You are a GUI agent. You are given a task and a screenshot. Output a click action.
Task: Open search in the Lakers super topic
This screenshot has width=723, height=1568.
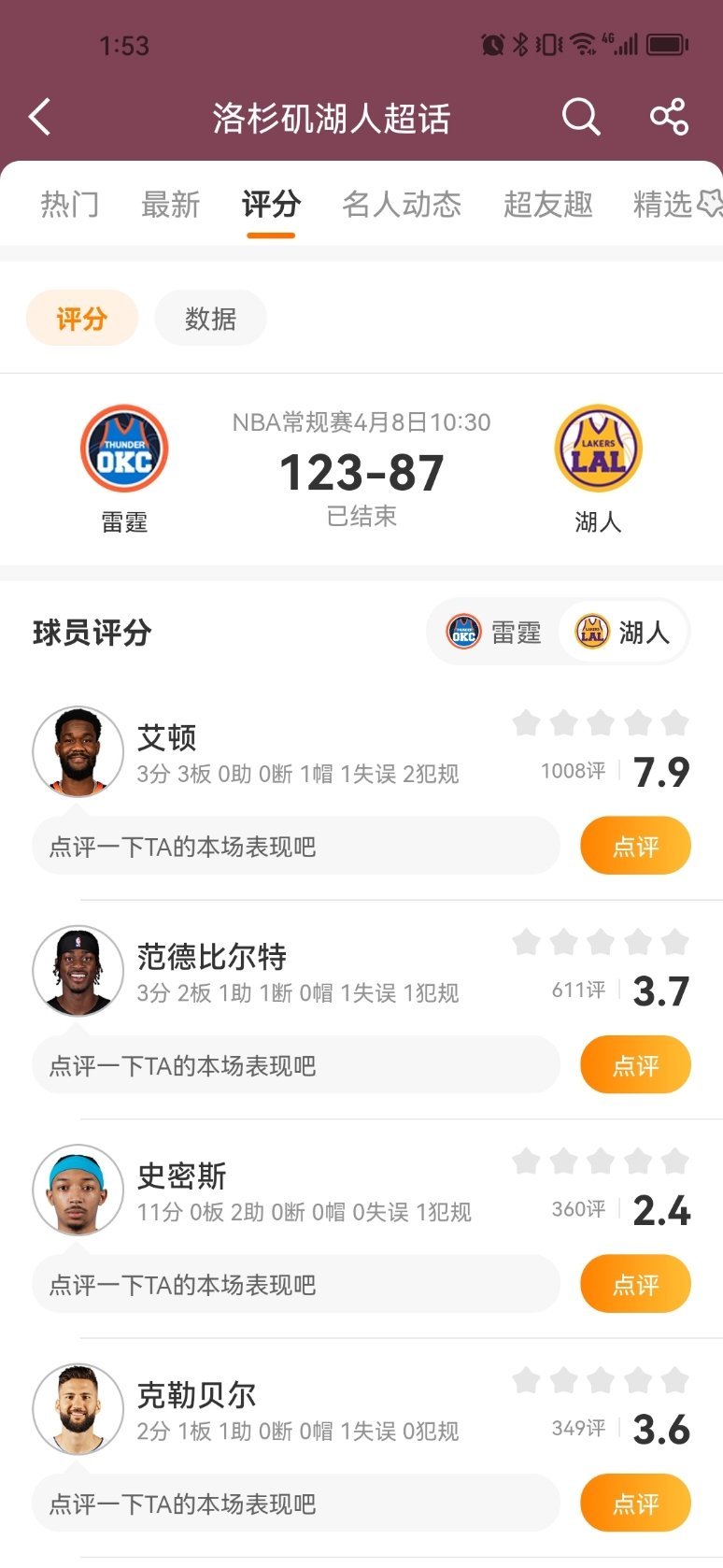tap(580, 116)
